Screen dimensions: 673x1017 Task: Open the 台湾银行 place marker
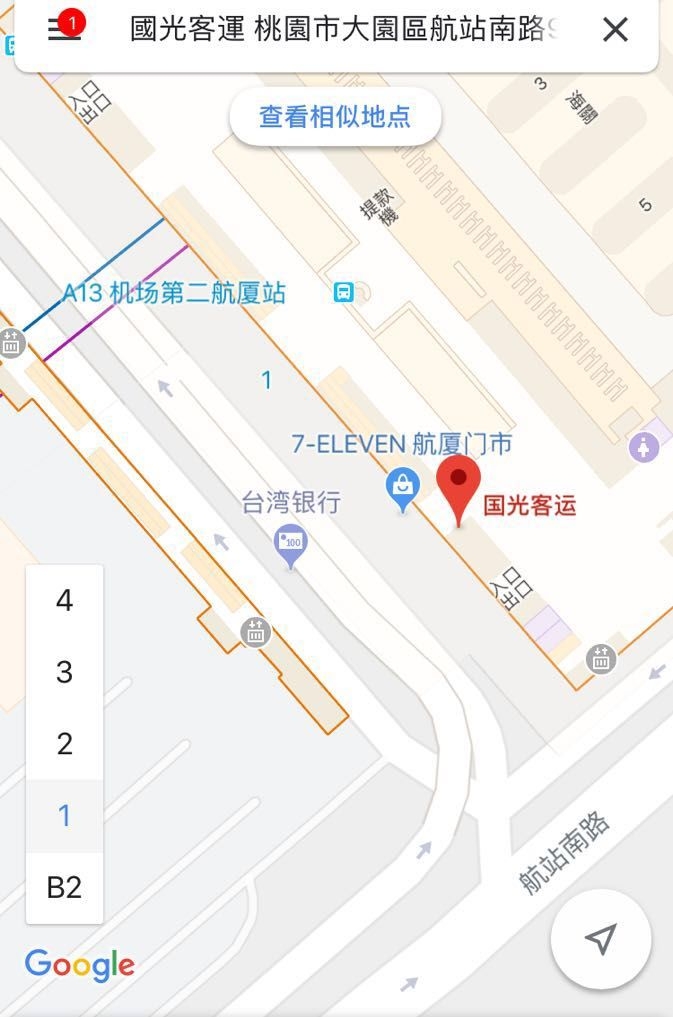[x=291, y=544]
